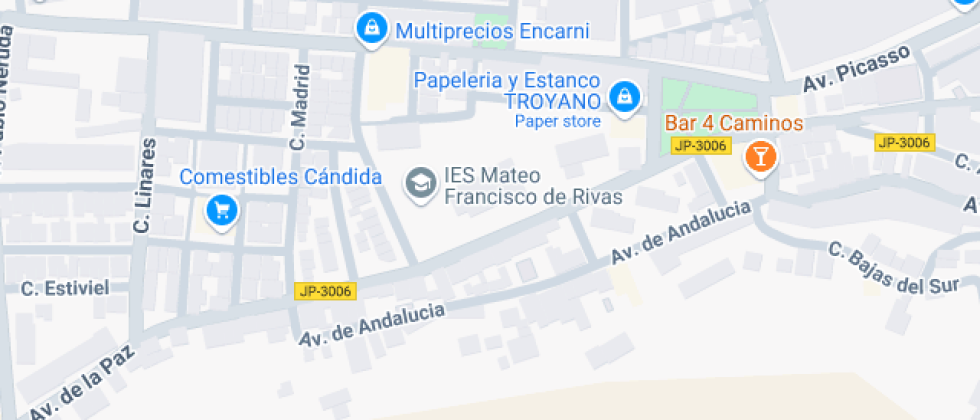980x420 pixels.
Task: Tap the Comestibles Cándida shopping cart pin
Action: pos(222,211)
